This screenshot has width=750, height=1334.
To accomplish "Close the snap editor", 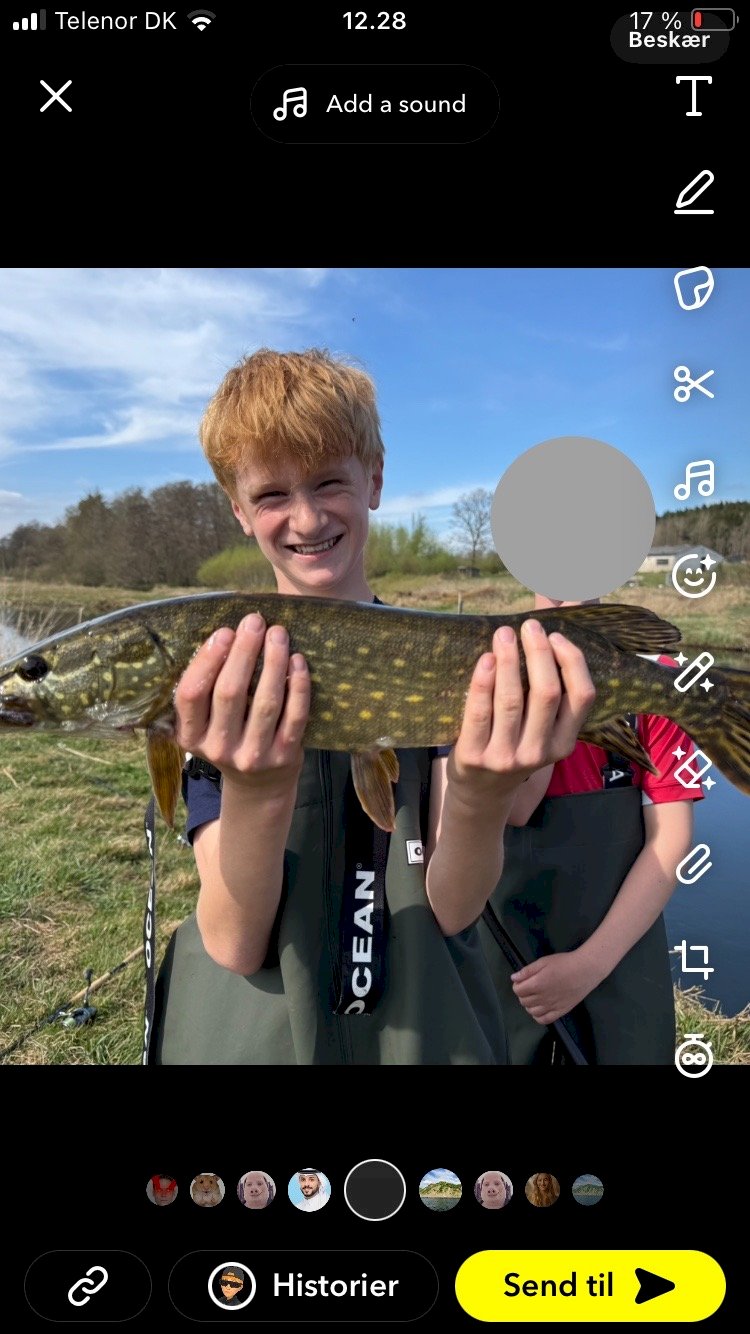I will coord(56,97).
